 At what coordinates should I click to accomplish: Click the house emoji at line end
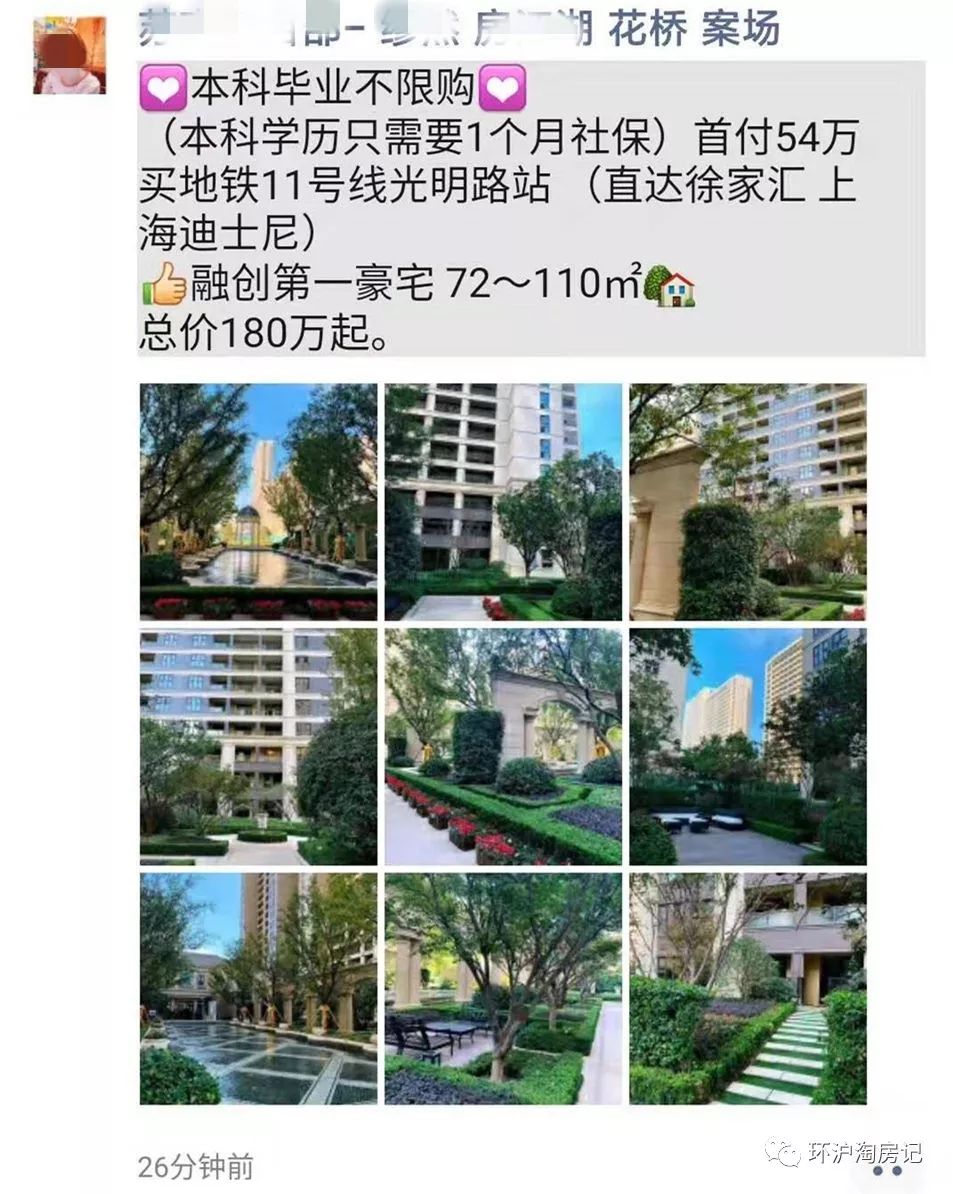(x=680, y=288)
